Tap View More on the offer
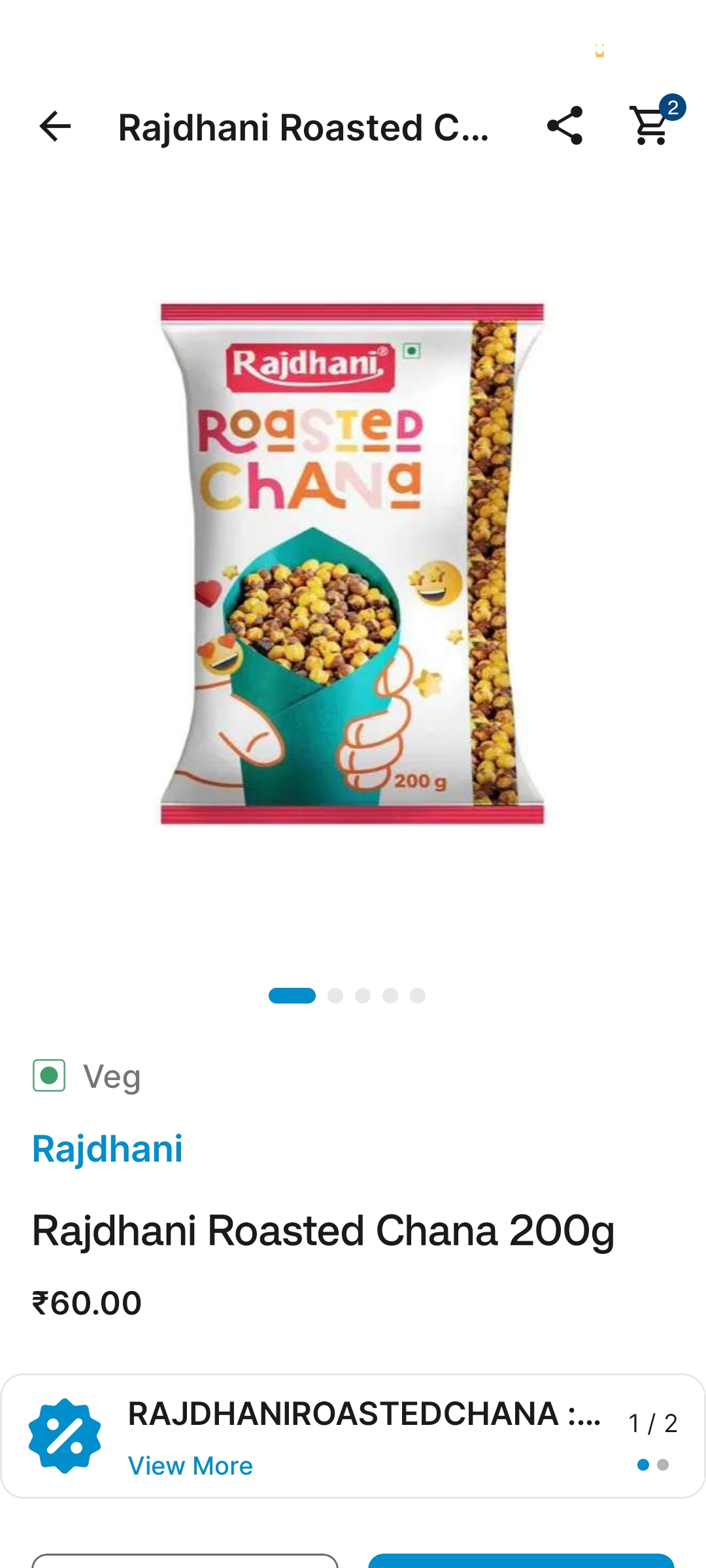This screenshot has height=1568, width=706. click(190, 1465)
